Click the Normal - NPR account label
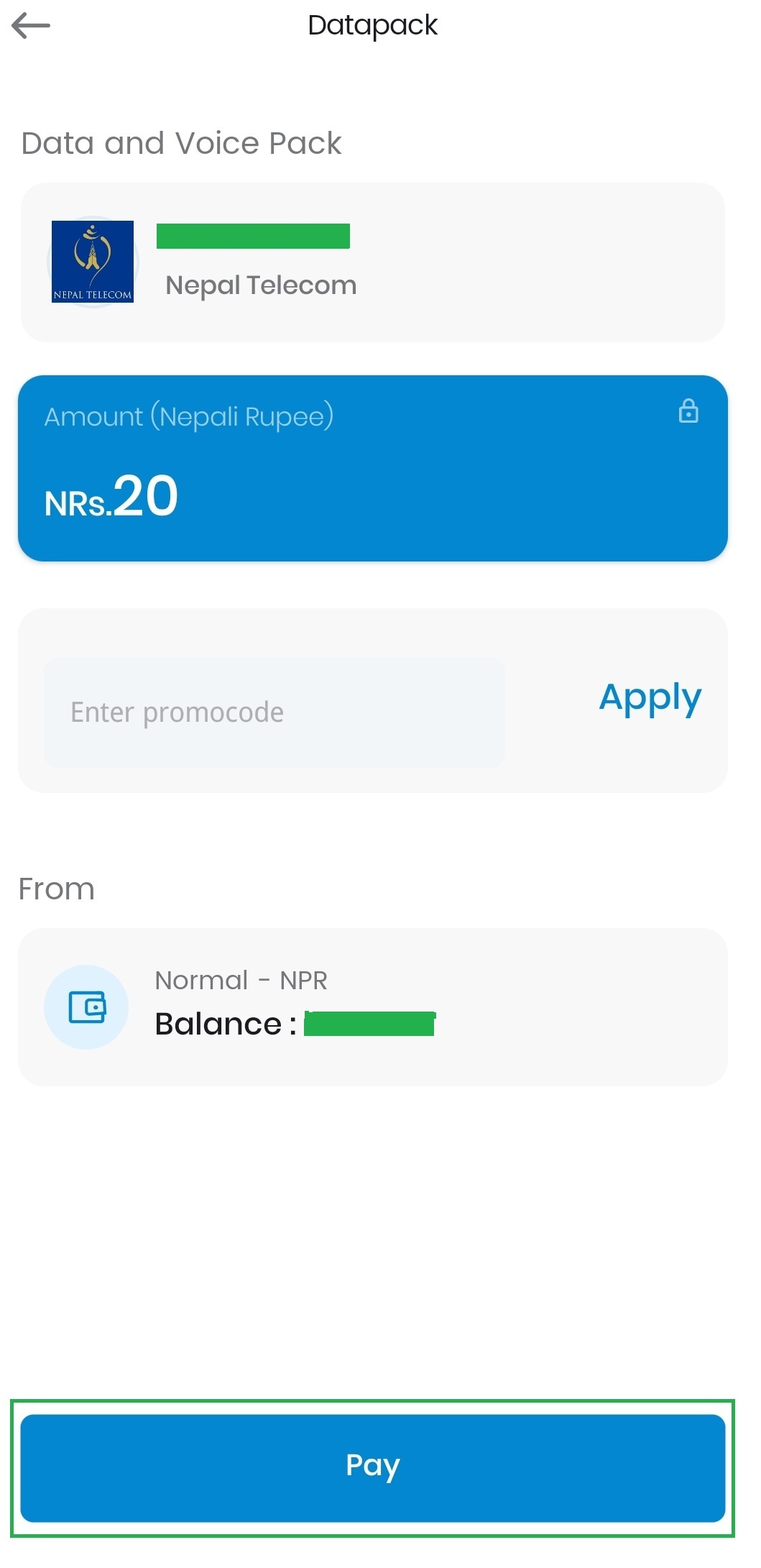Viewport: 761px width, 1568px height. pyautogui.click(x=241, y=979)
